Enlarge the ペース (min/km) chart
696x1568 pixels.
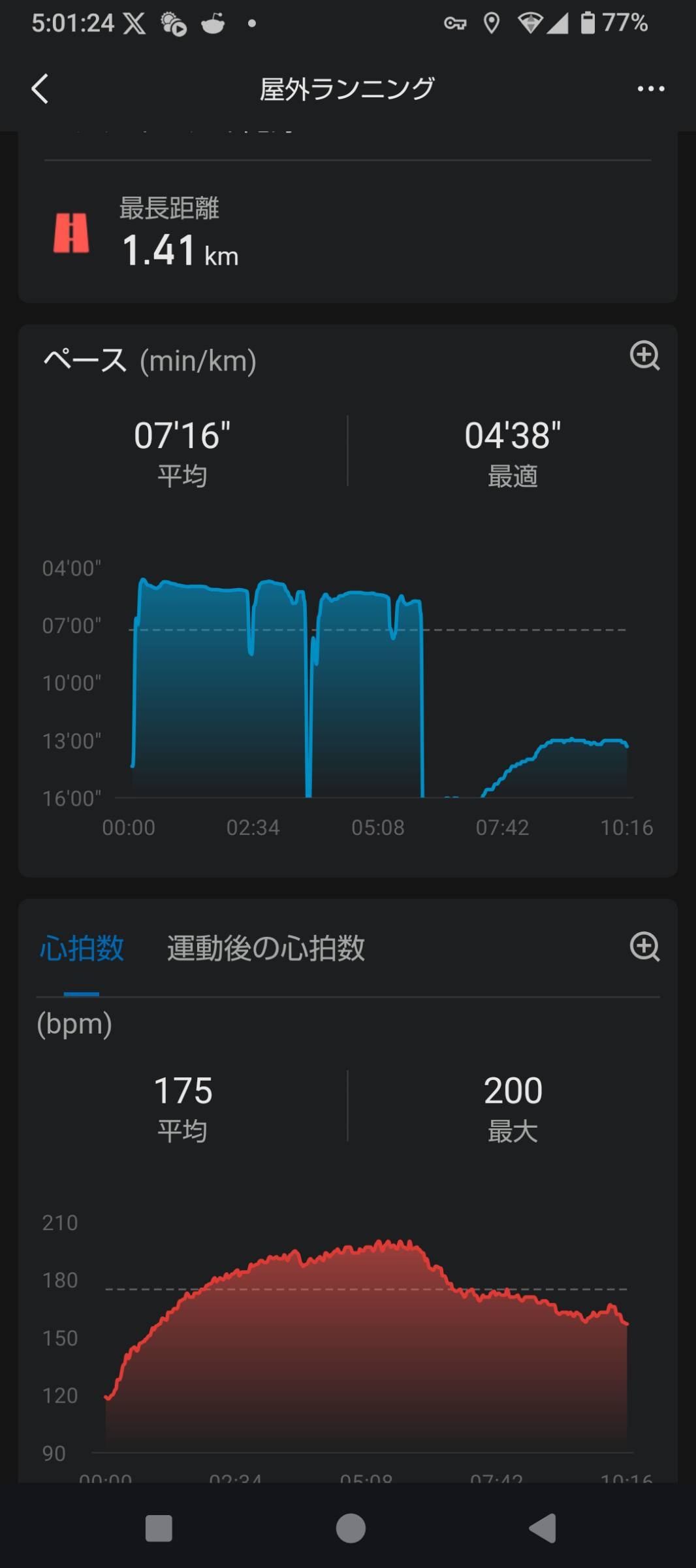pyautogui.click(x=644, y=356)
